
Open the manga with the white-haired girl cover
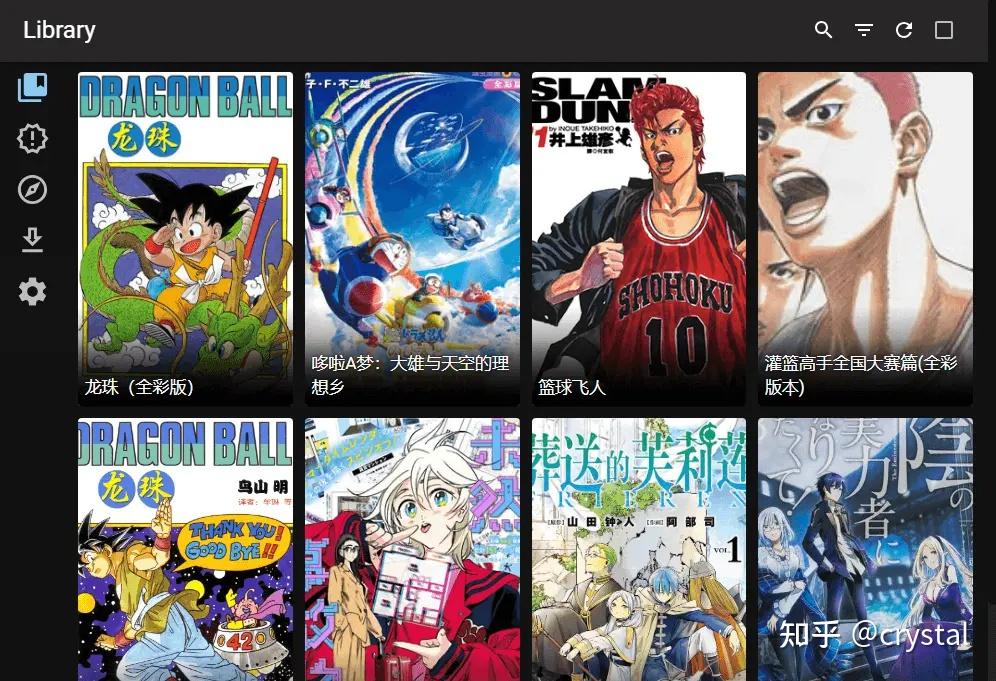(x=412, y=549)
